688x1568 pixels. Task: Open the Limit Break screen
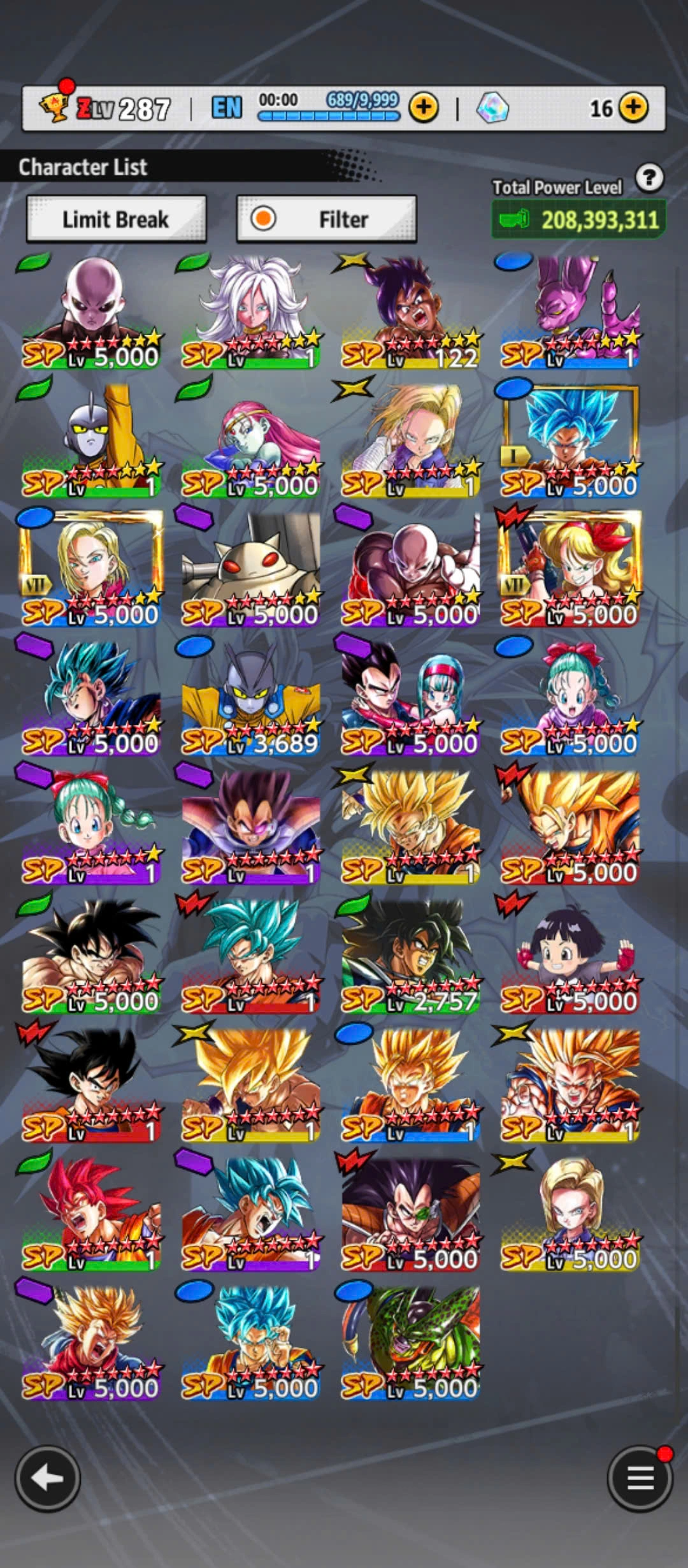tap(116, 219)
